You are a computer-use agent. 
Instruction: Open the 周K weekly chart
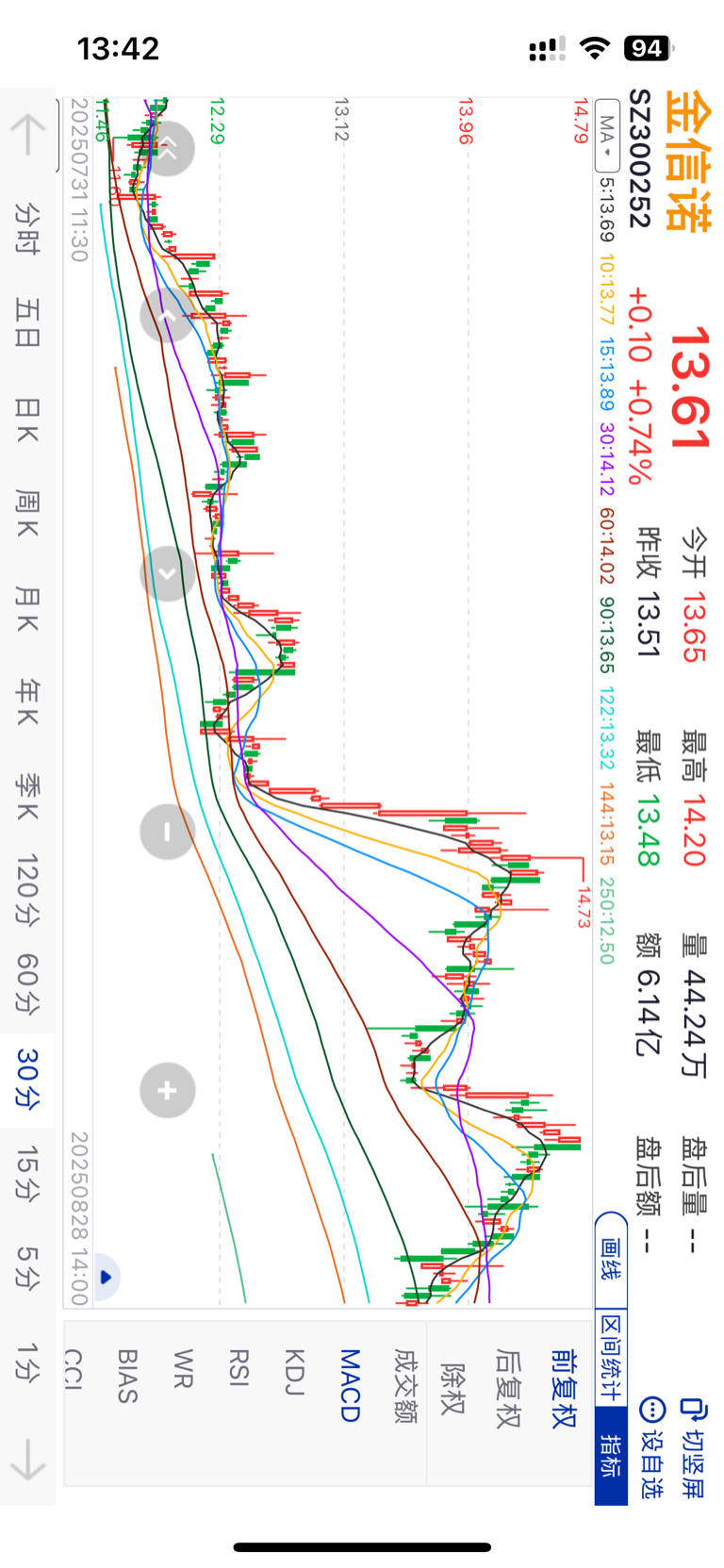point(27,514)
